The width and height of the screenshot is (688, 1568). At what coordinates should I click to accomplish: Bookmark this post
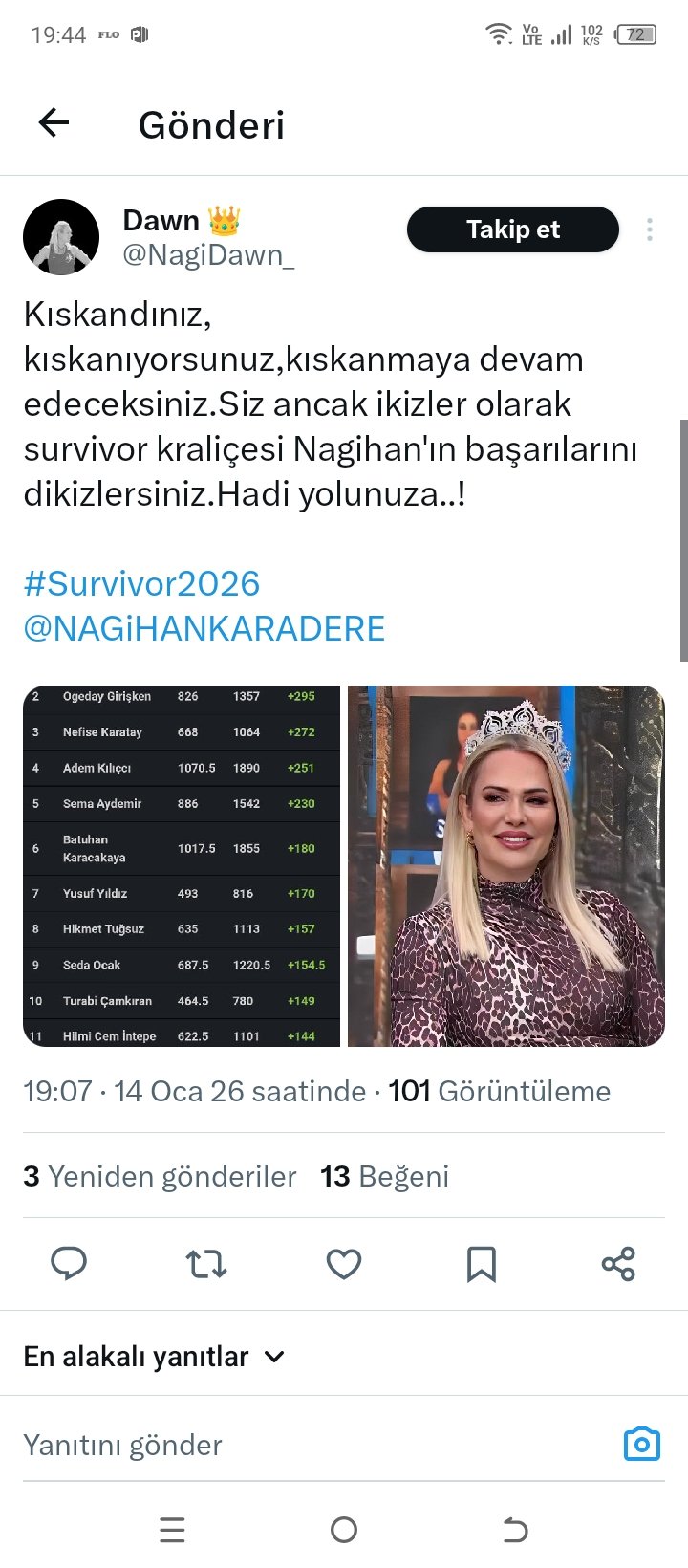(482, 1264)
